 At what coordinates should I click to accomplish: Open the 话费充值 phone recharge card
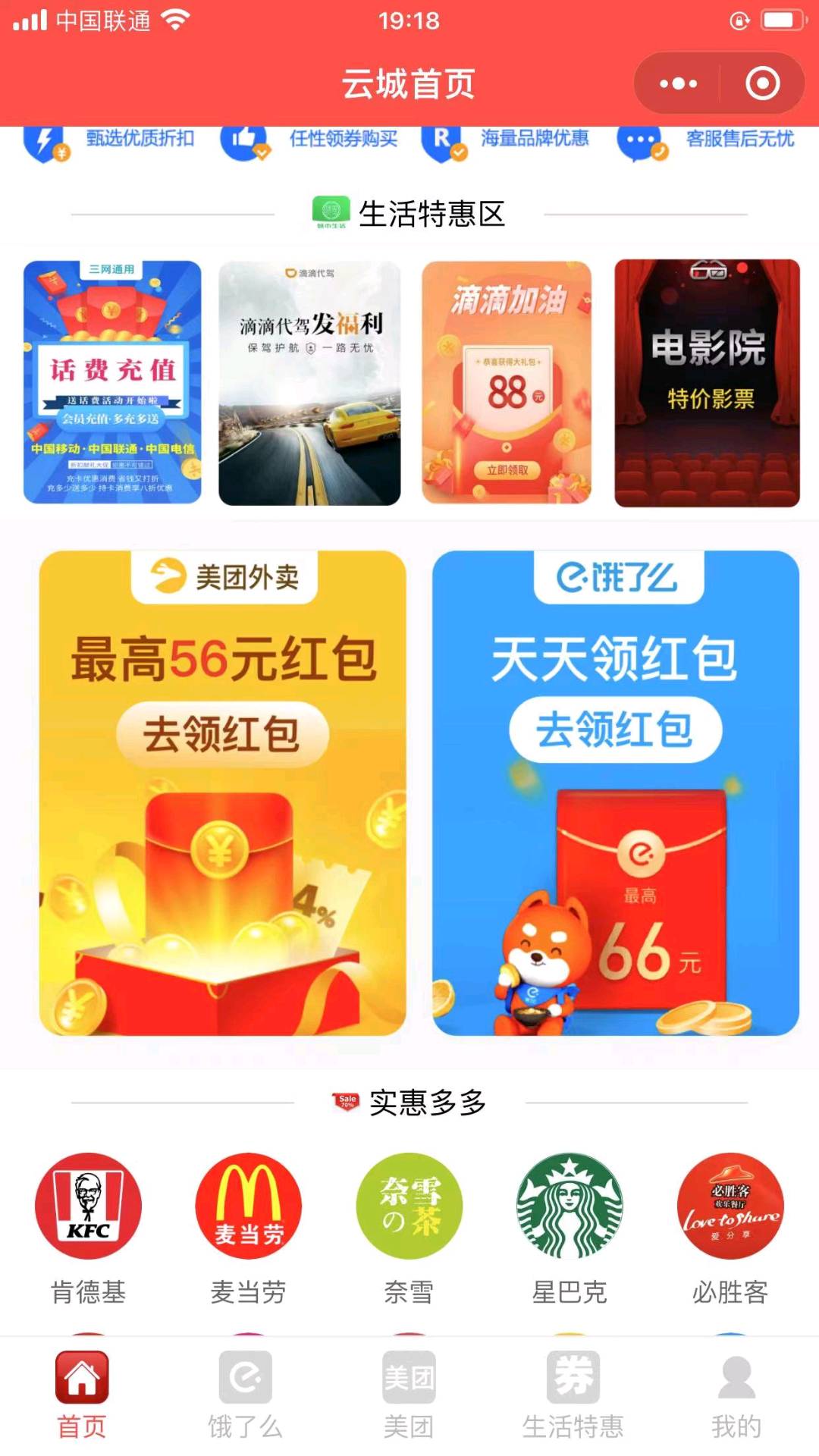click(x=112, y=383)
